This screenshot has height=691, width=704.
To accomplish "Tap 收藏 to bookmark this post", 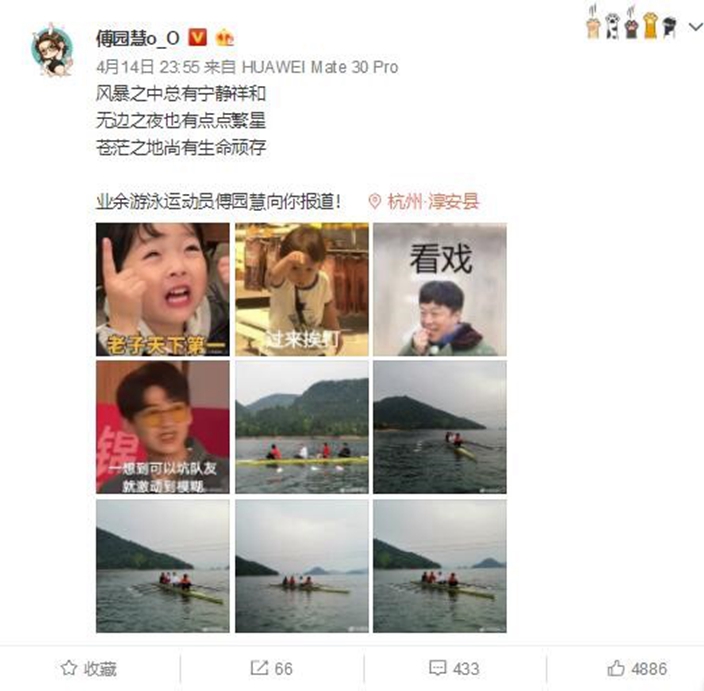I will click(x=88, y=667).
